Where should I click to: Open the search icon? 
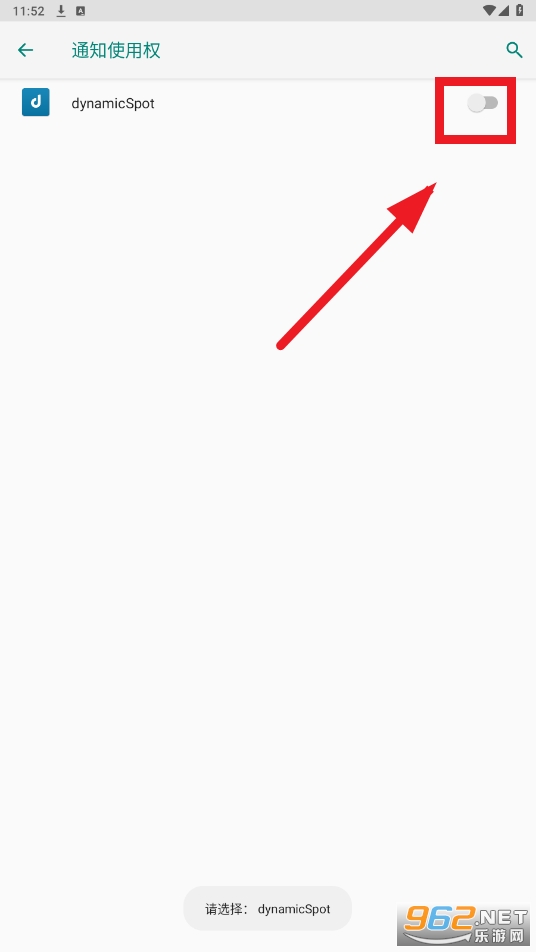point(514,50)
